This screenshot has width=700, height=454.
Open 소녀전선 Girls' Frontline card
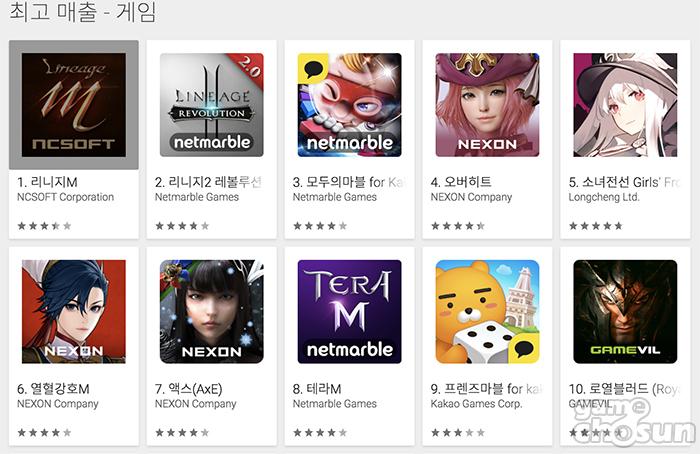625,105
